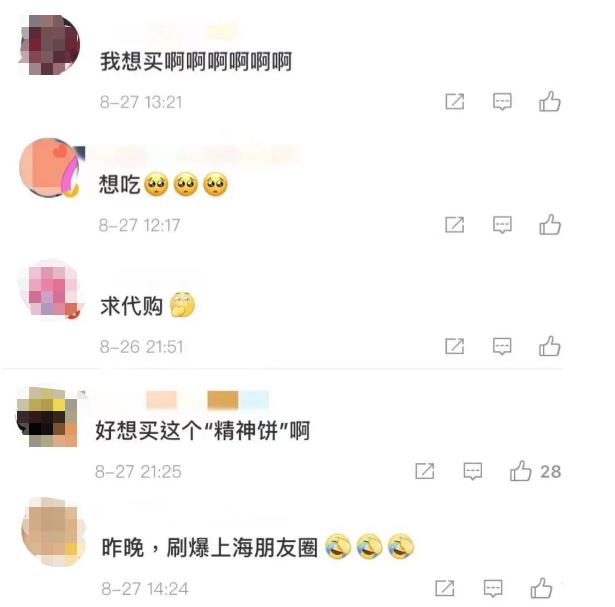
Task: Repost the comment "我想买啊啊啊啊啊啊"
Action: pyautogui.click(x=455, y=101)
